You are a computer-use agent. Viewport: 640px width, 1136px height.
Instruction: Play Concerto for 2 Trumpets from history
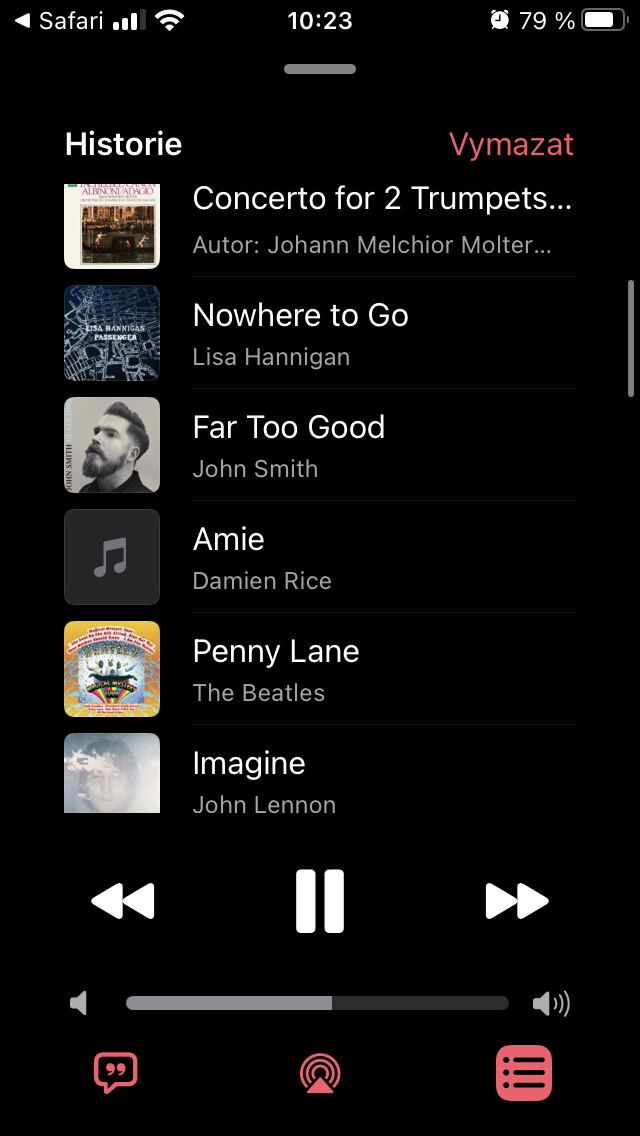[x=381, y=221]
